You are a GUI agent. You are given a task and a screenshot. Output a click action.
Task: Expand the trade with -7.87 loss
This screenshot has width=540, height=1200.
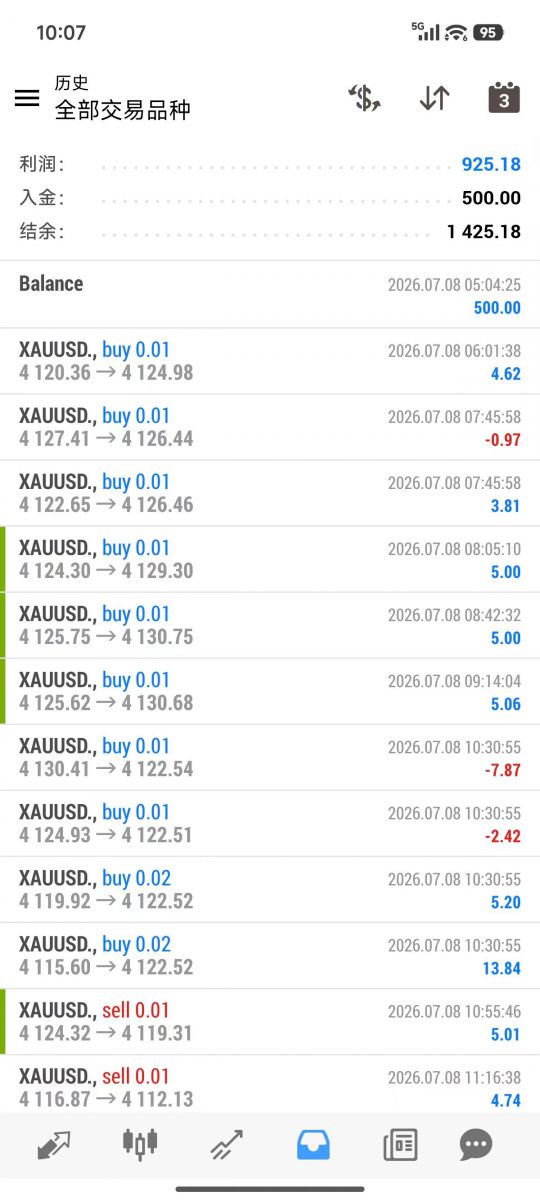(x=270, y=757)
